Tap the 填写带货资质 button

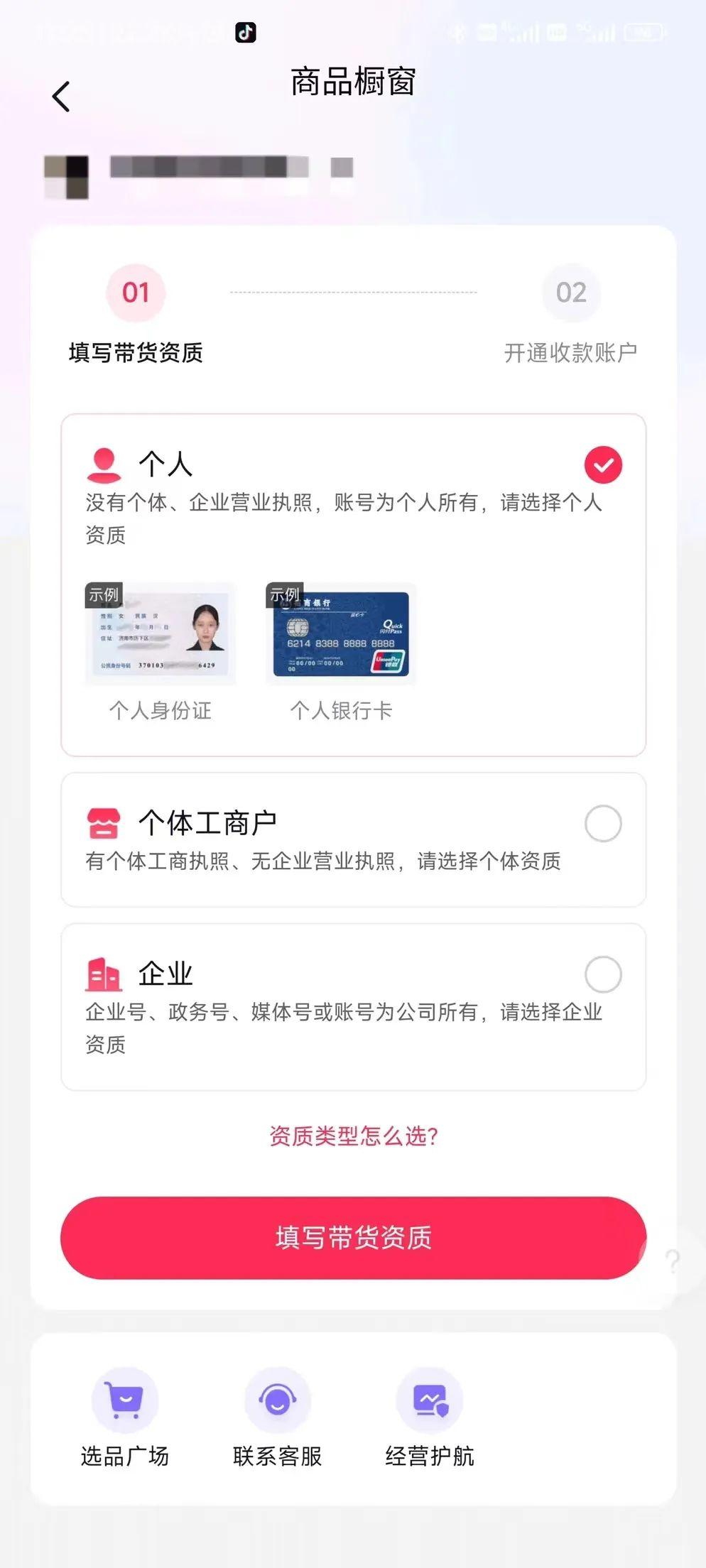[353, 1238]
